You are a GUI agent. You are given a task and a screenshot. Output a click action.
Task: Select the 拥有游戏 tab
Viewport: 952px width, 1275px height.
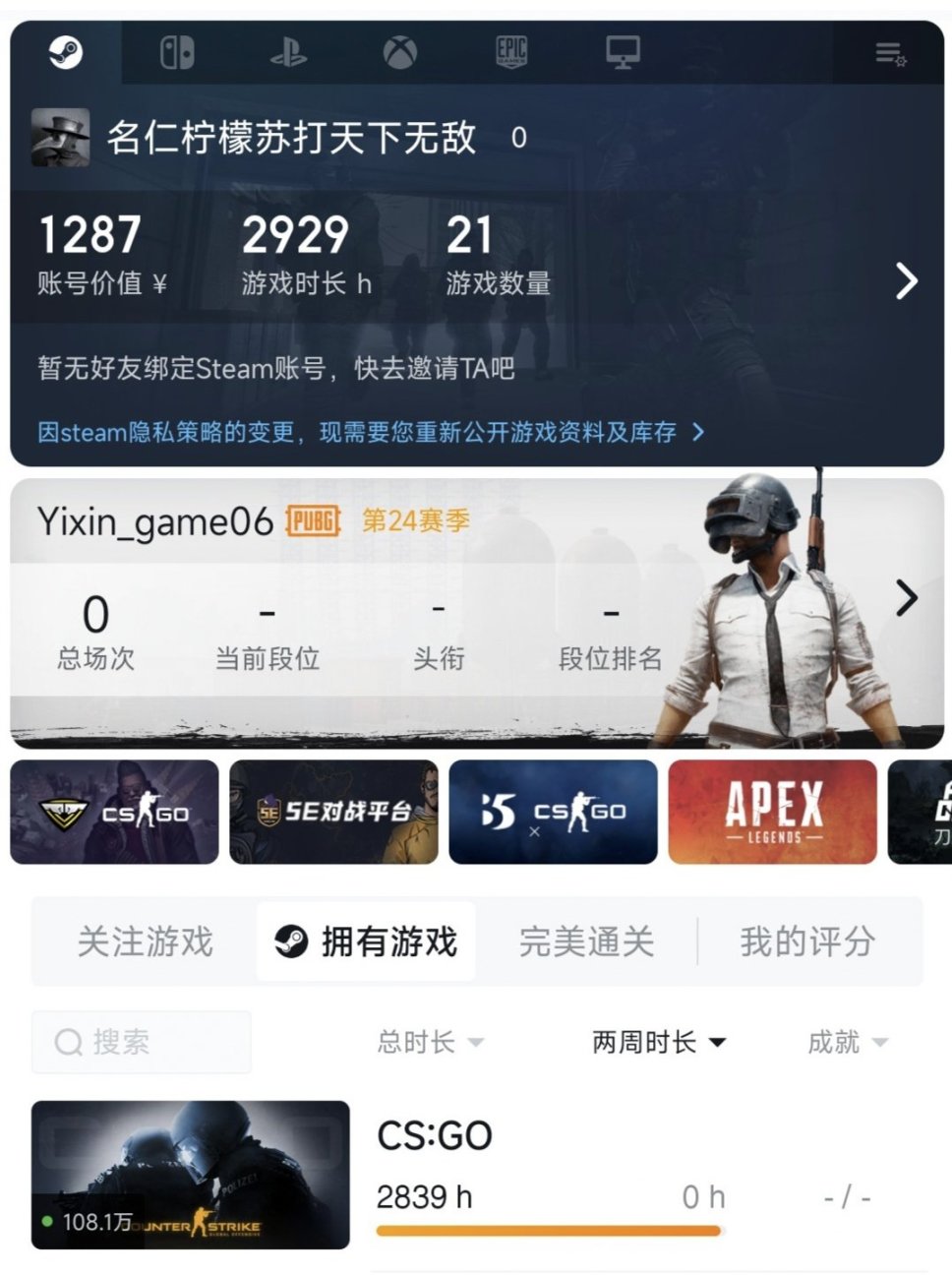[367, 941]
